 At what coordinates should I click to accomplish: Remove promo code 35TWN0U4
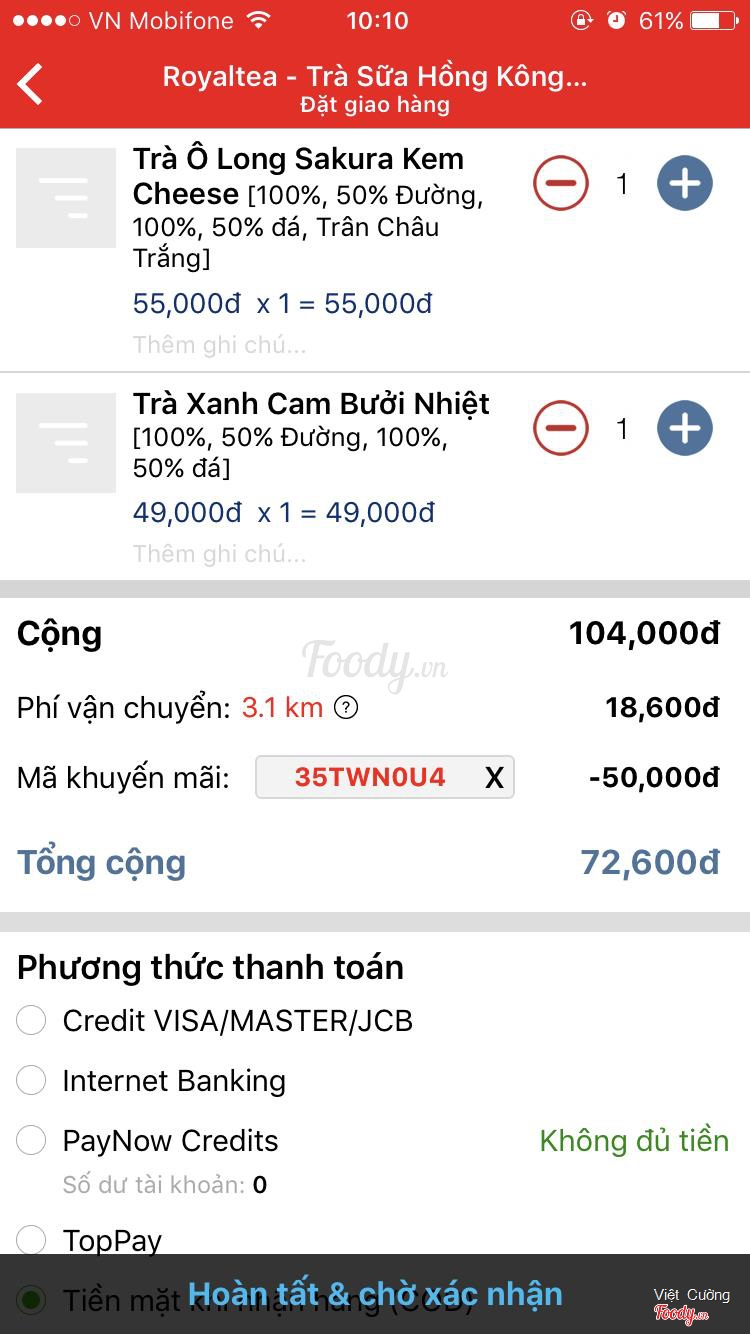point(494,778)
